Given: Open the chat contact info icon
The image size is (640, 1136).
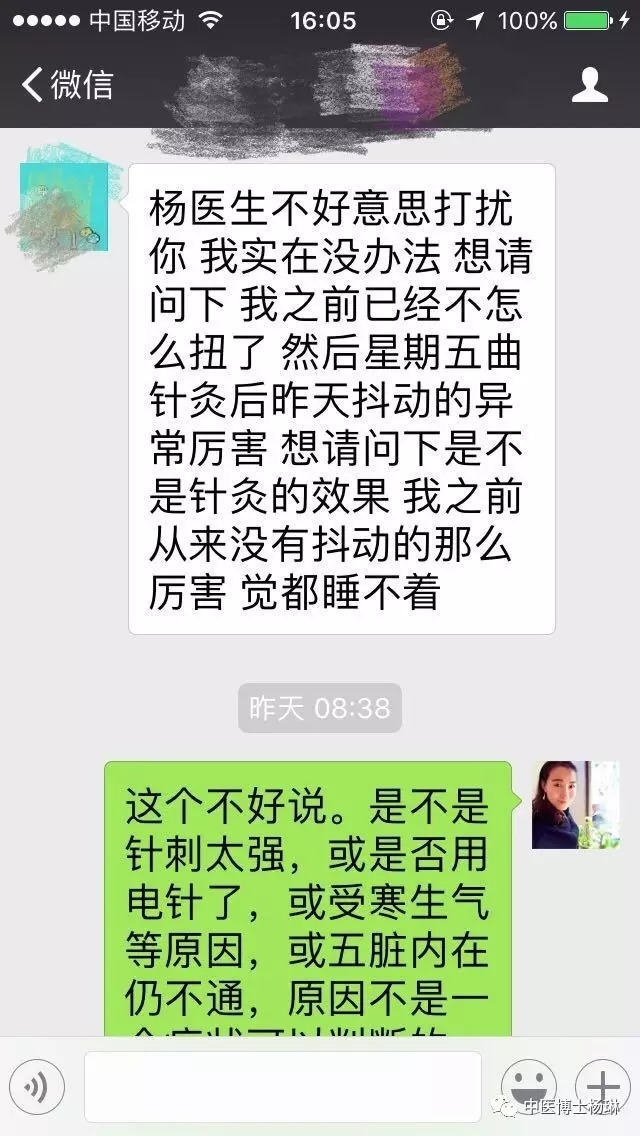Looking at the screenshot, I should coord(590,85).
